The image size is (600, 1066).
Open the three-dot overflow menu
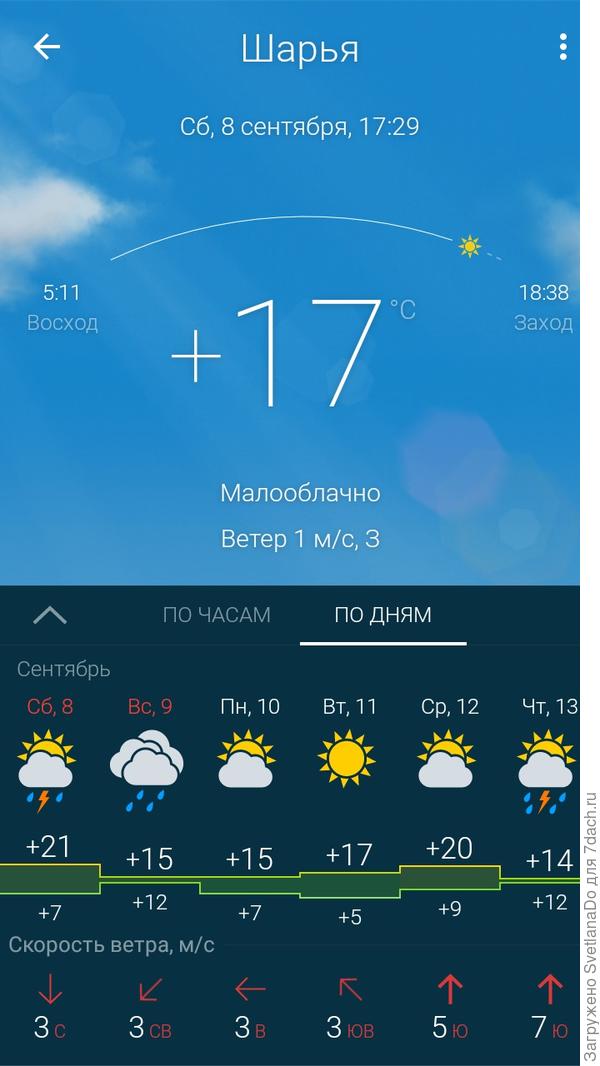tap(563, 47)
